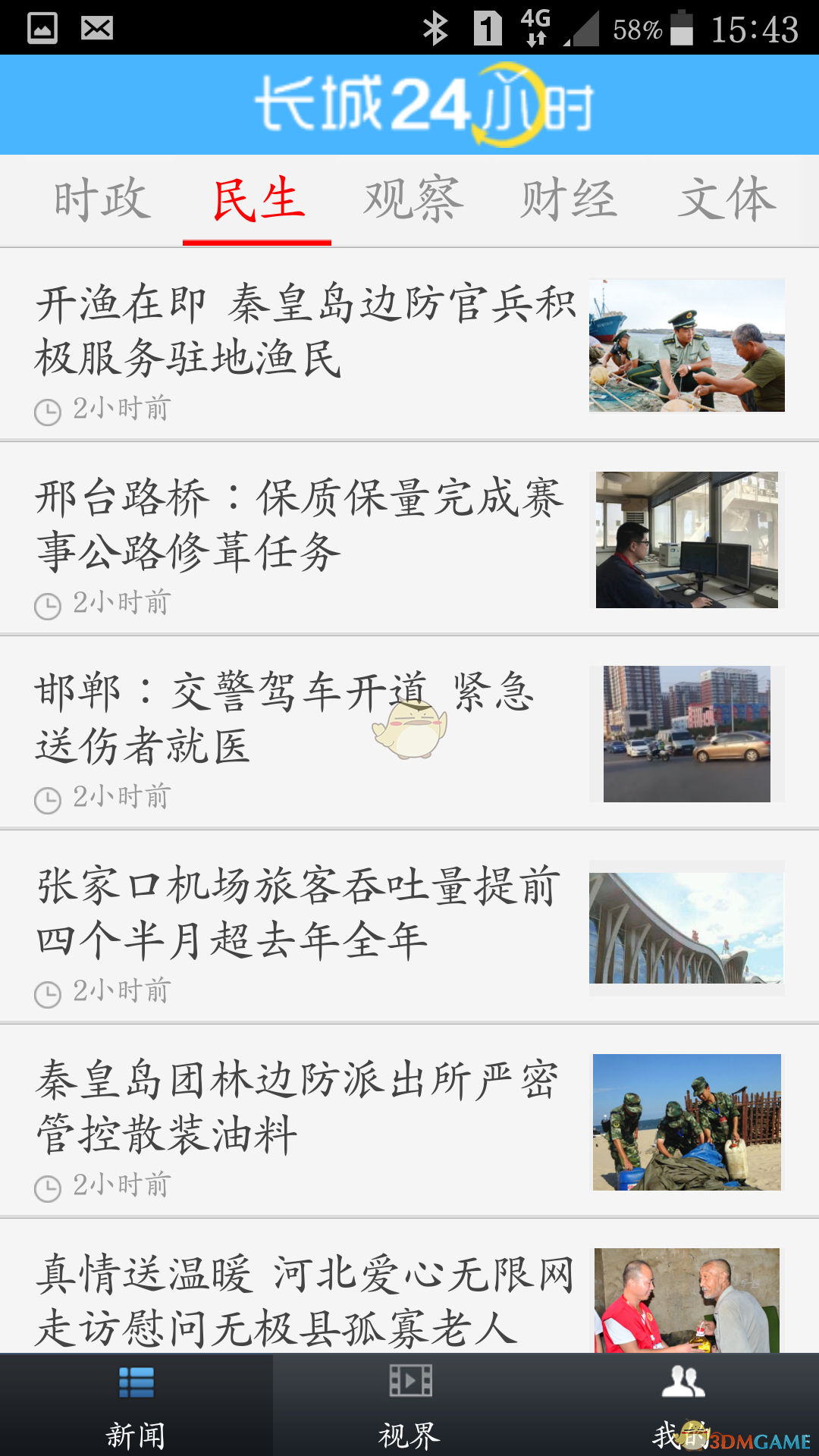This screenshot has height=1456, width=819.
Task: Tap the 2小时前 timestamp of first article
Action: click(121, 407)
